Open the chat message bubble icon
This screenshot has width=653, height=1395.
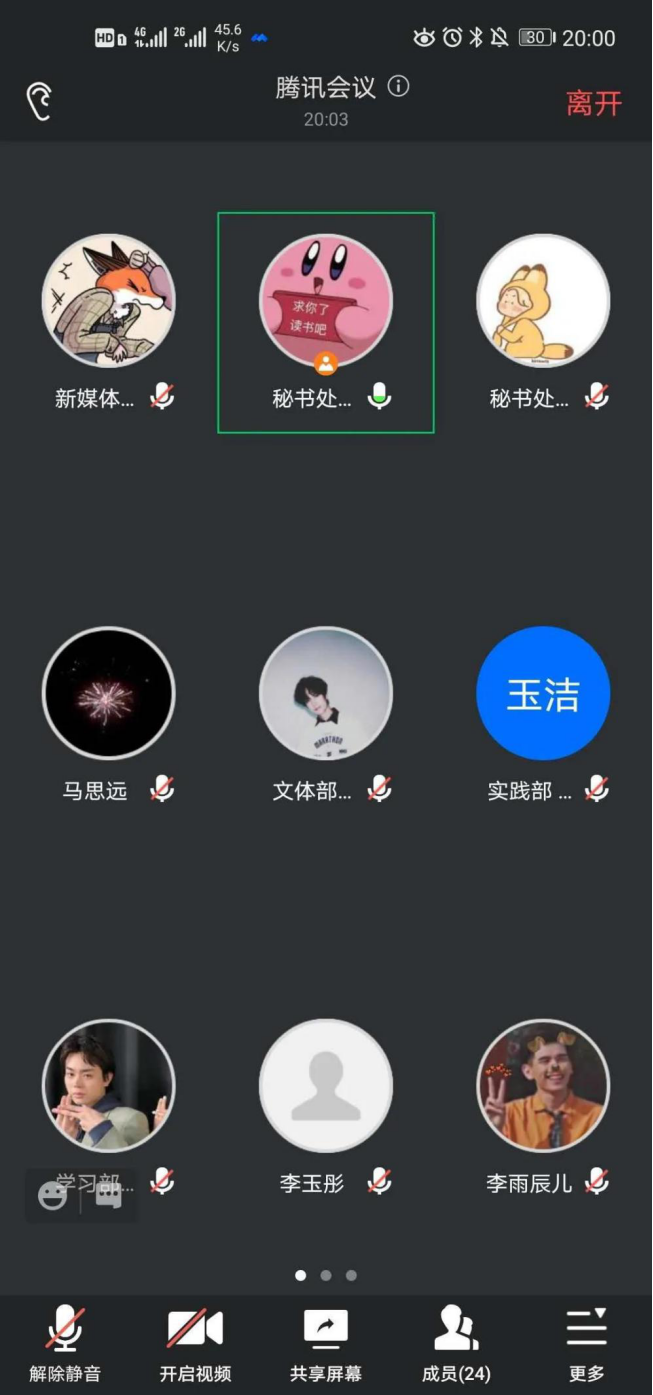[108, 1195]
